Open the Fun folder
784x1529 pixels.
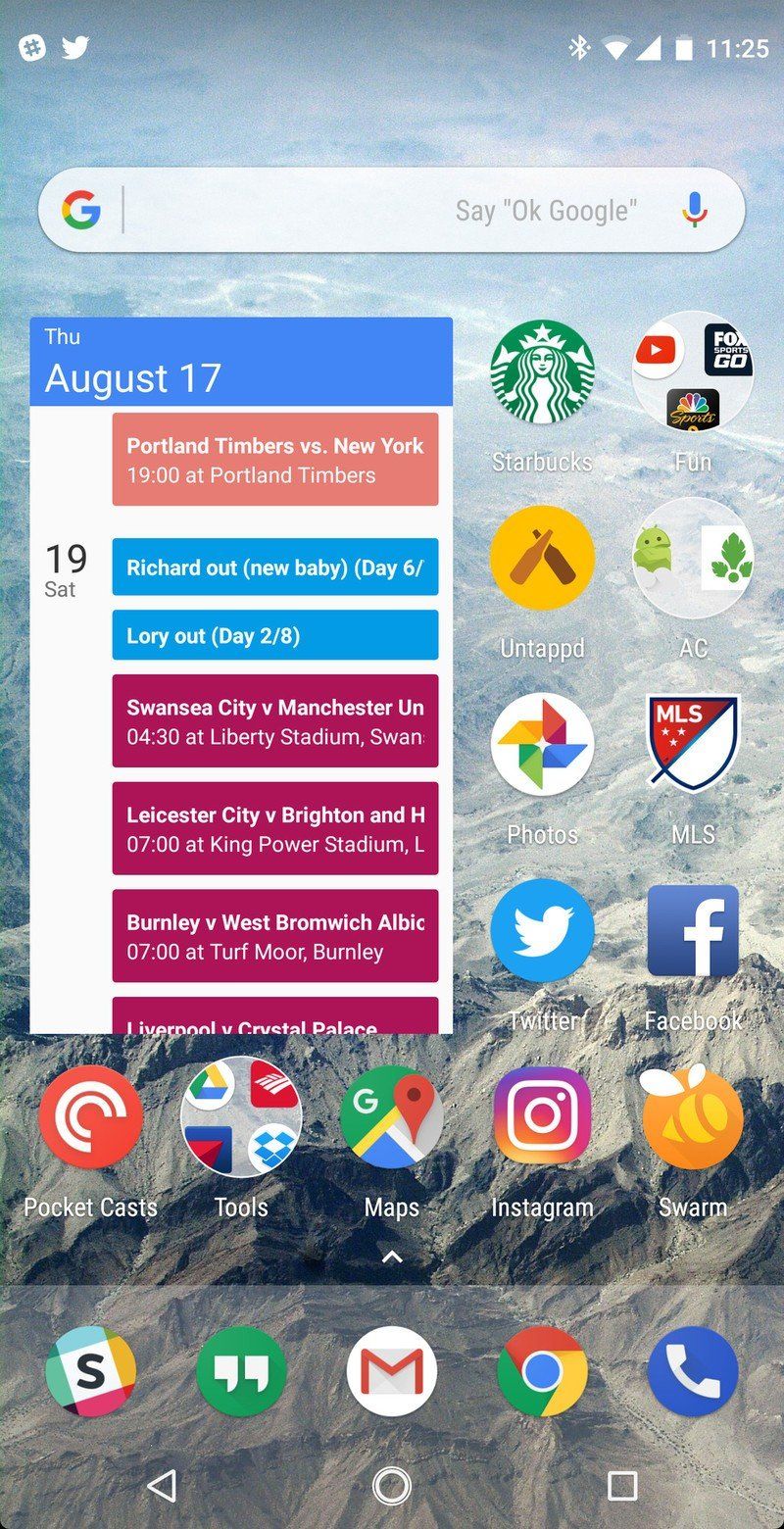tap(693, 371)
